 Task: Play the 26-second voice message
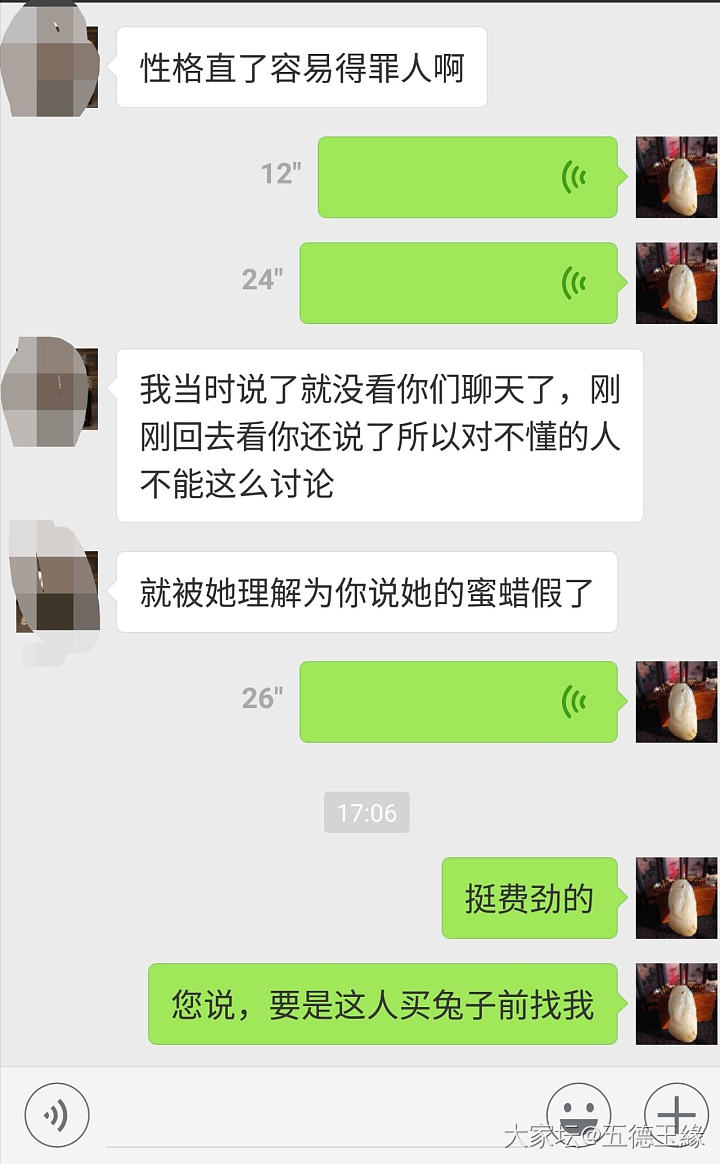point(458,701)
